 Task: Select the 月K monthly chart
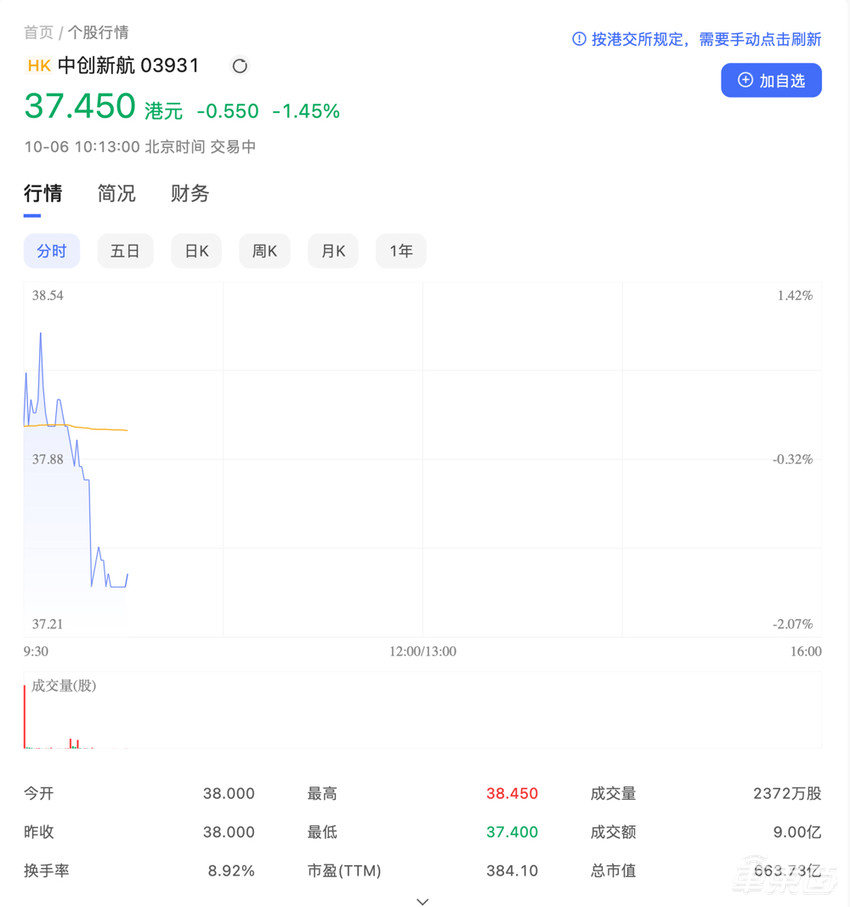332,251
